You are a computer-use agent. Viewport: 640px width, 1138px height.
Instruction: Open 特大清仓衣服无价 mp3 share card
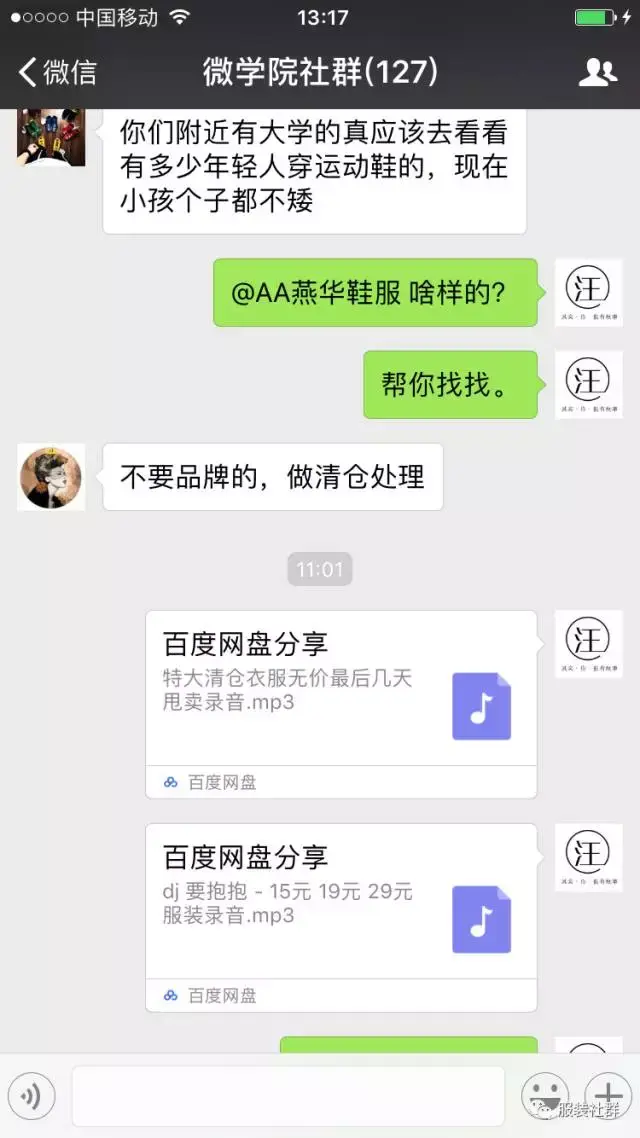(x=340, y=703)
